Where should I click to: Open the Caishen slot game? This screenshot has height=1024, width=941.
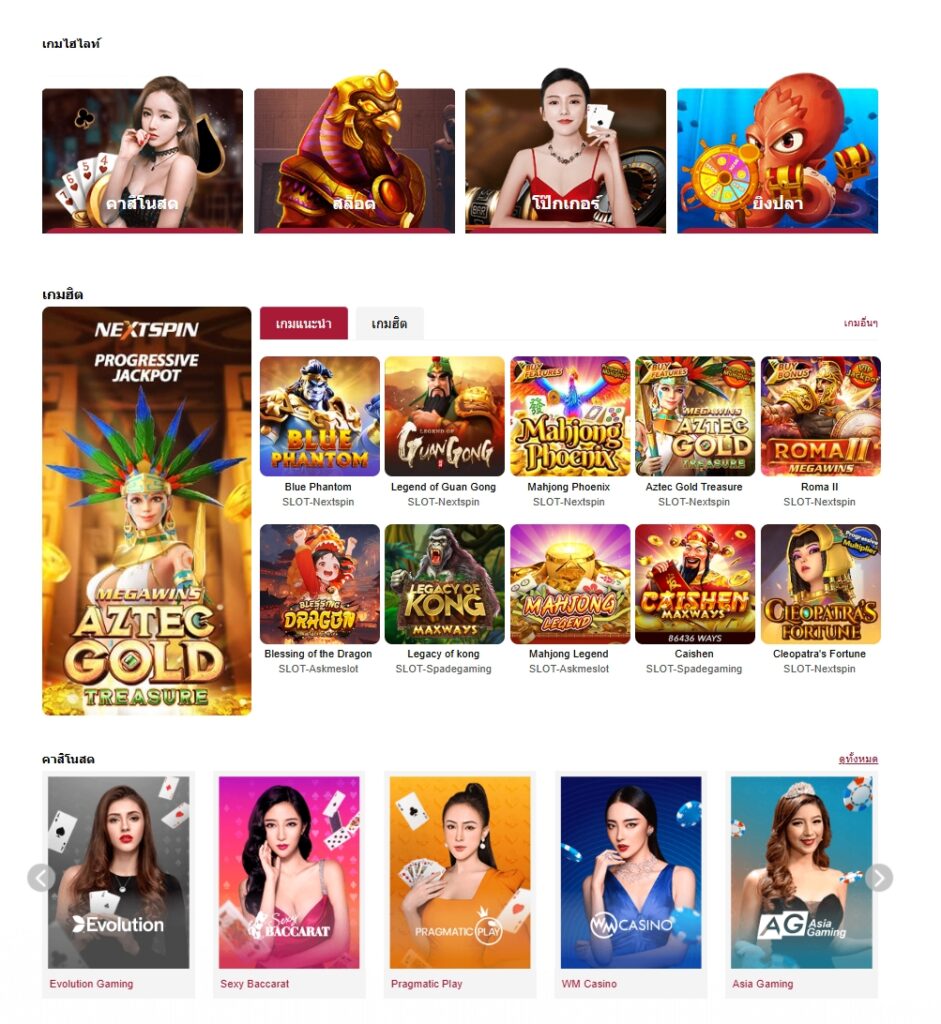pyautogui.click(x=695, y=584)
